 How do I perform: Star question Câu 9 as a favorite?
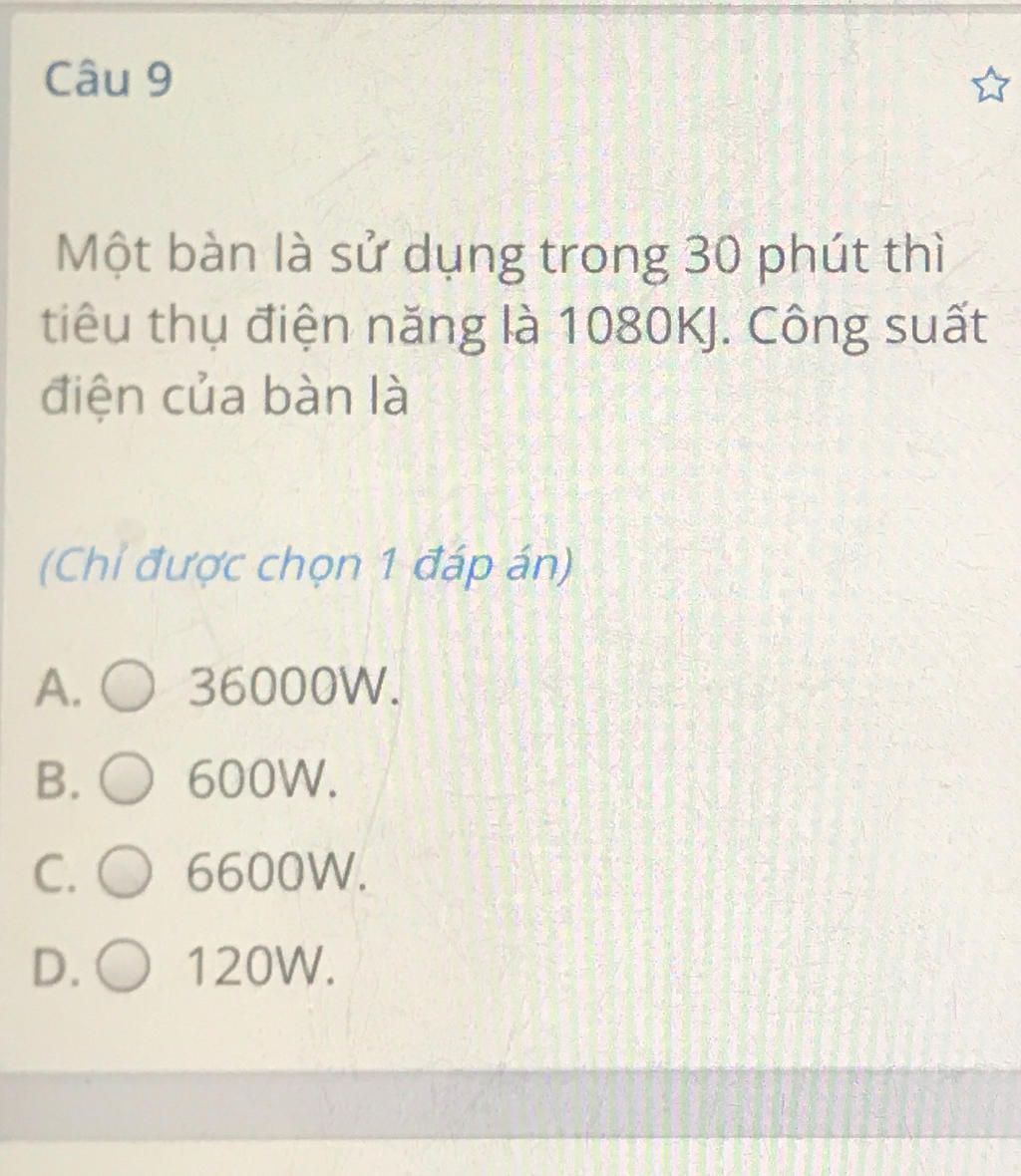(989, 87)
